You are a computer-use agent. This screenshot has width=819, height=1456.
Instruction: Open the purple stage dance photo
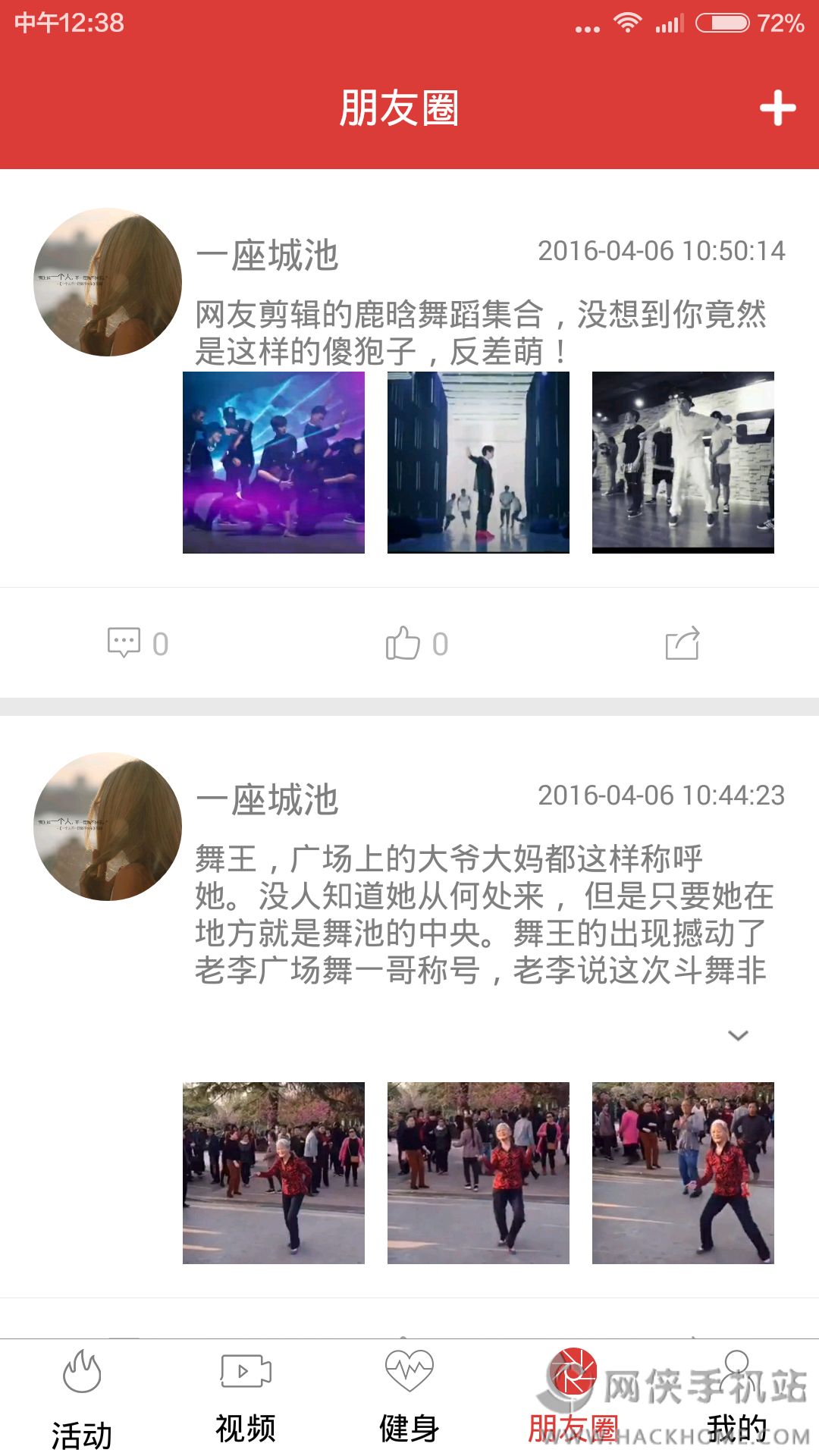[274, 463]
